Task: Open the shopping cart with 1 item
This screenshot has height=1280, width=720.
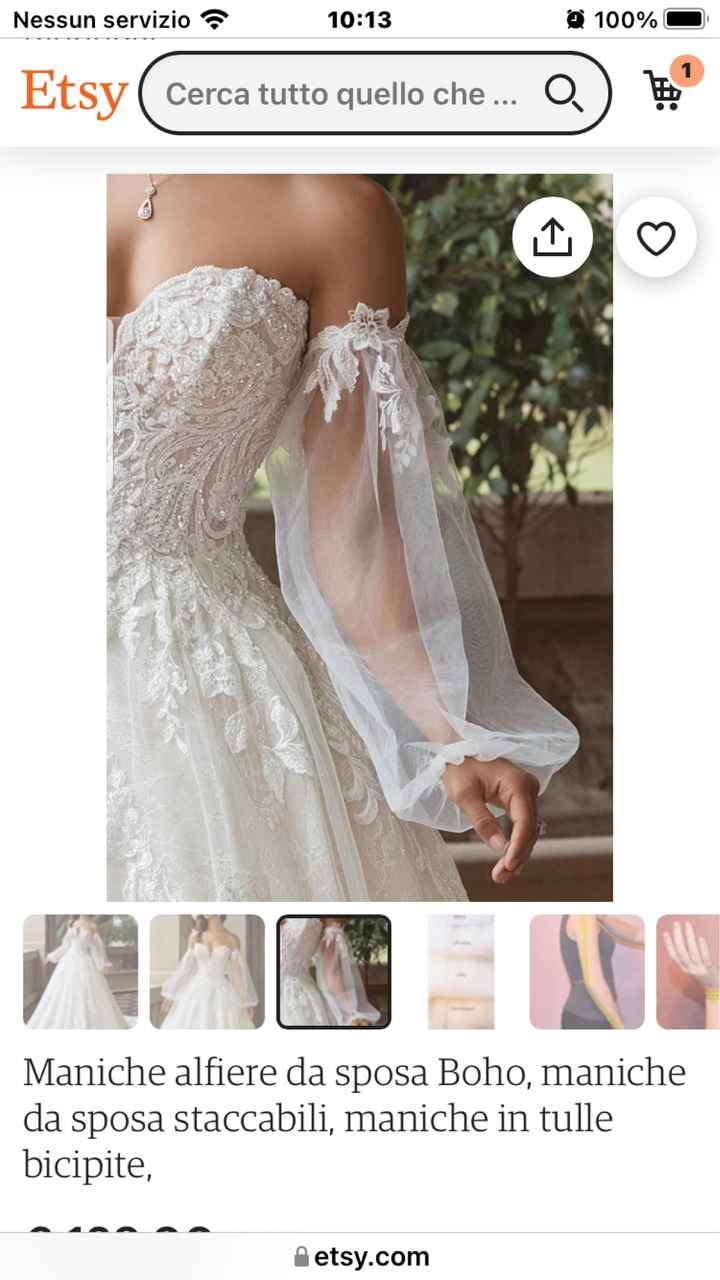Action: click(x=664, y=90)
